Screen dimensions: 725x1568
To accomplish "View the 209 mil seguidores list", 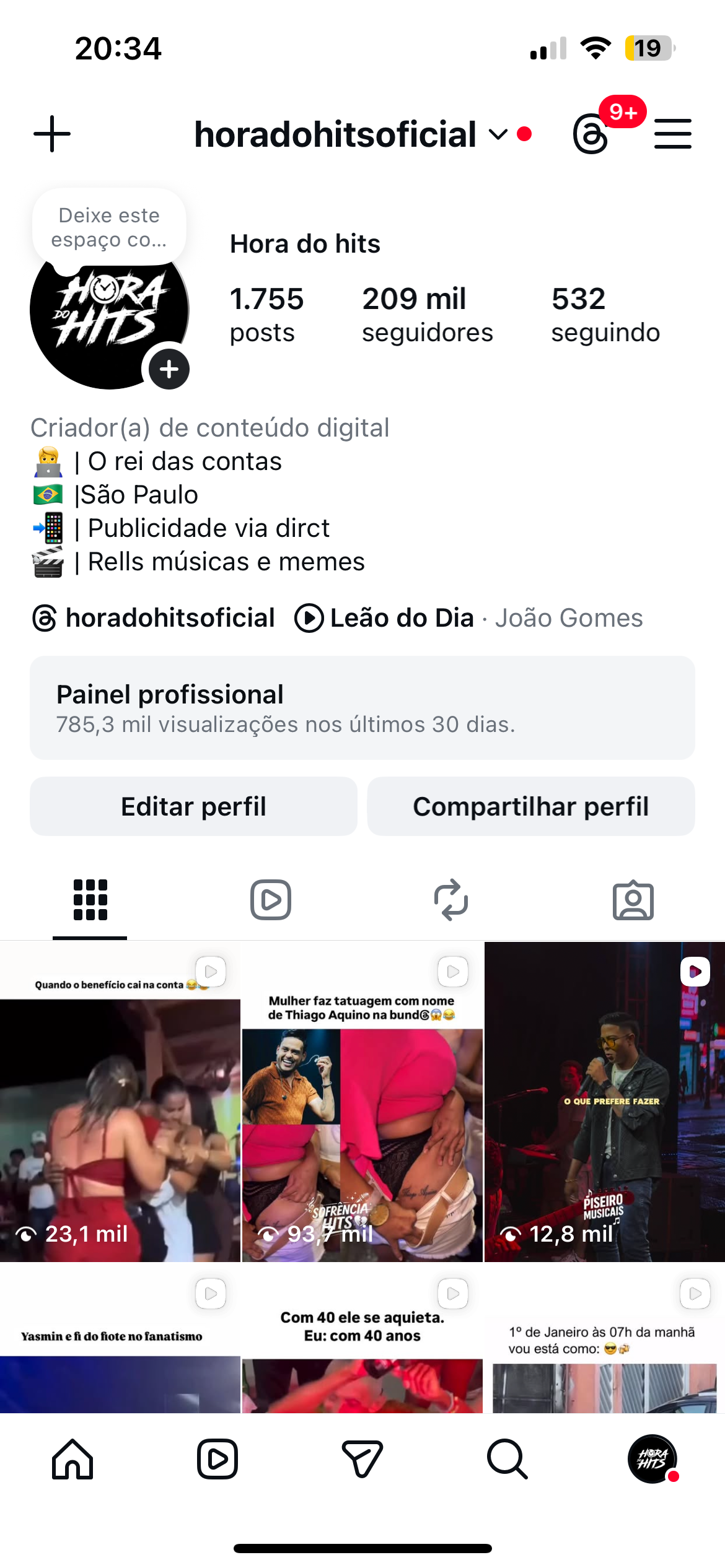I will point(427,314).
